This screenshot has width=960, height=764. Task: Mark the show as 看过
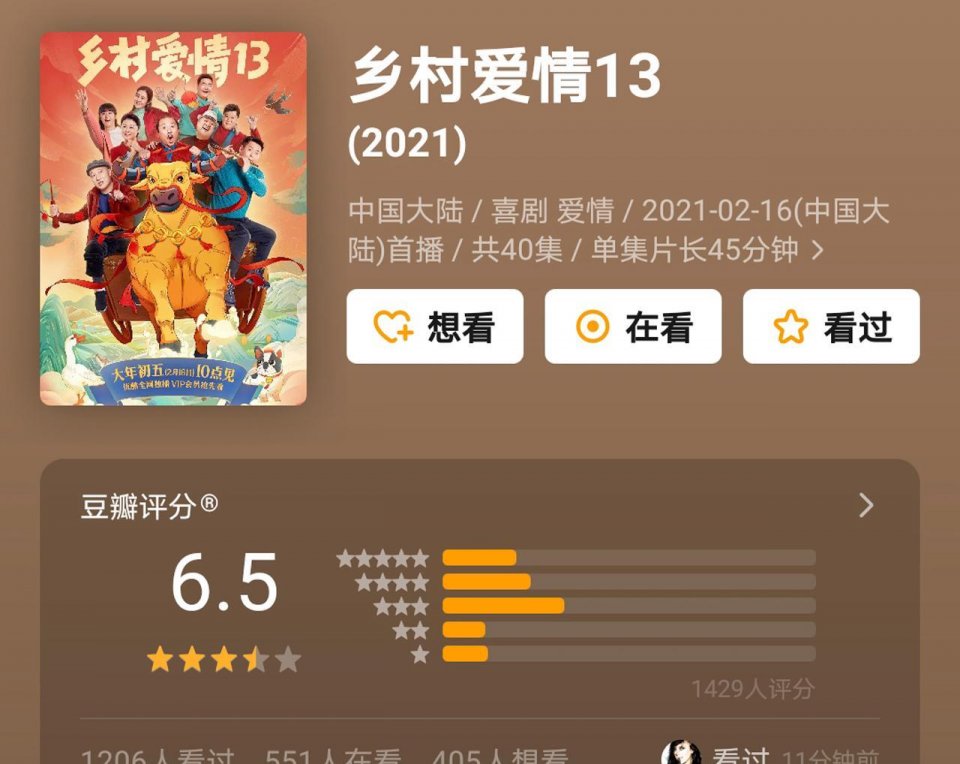pyautogui.click(x=830, y=326)
